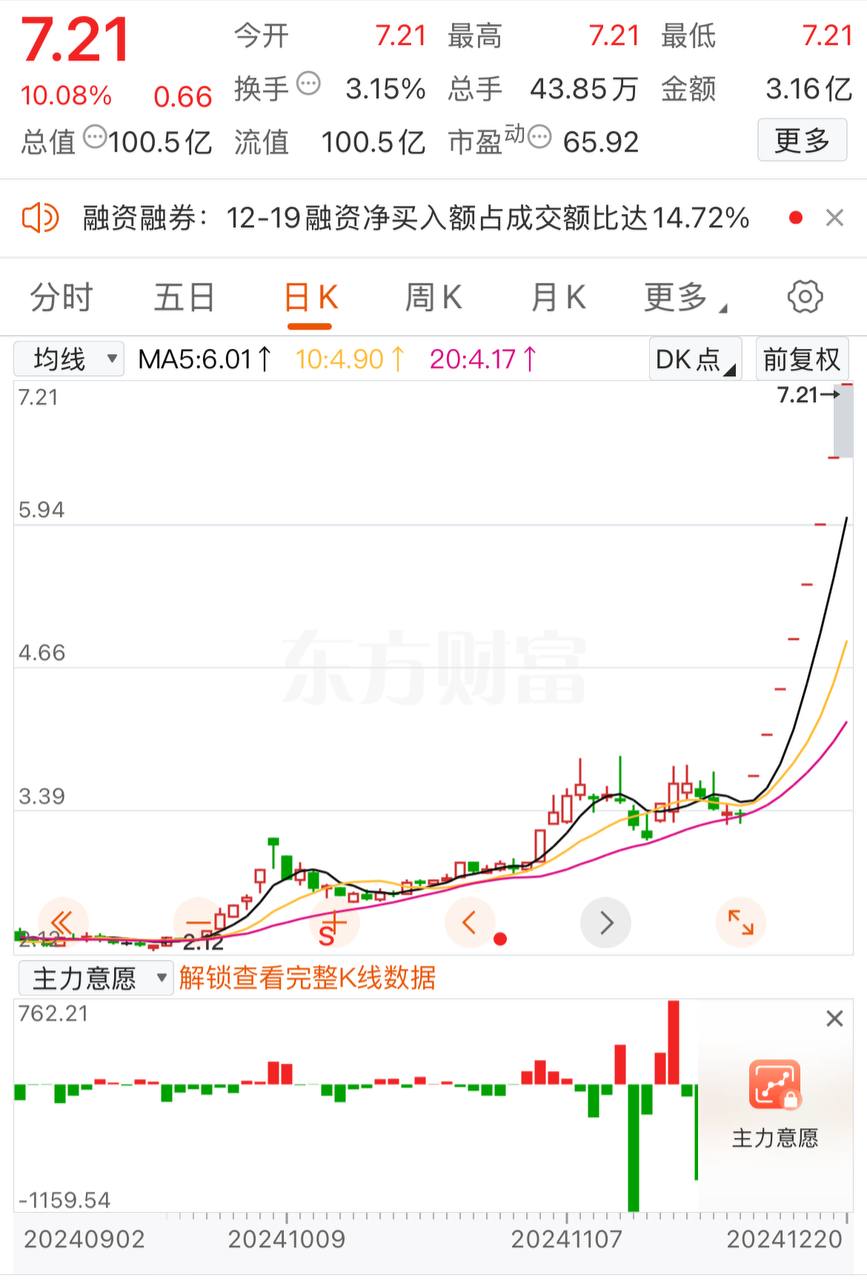Click the 更多 button for extra stock details
This screenshot has height=1280, width=867.
[802, 140]
